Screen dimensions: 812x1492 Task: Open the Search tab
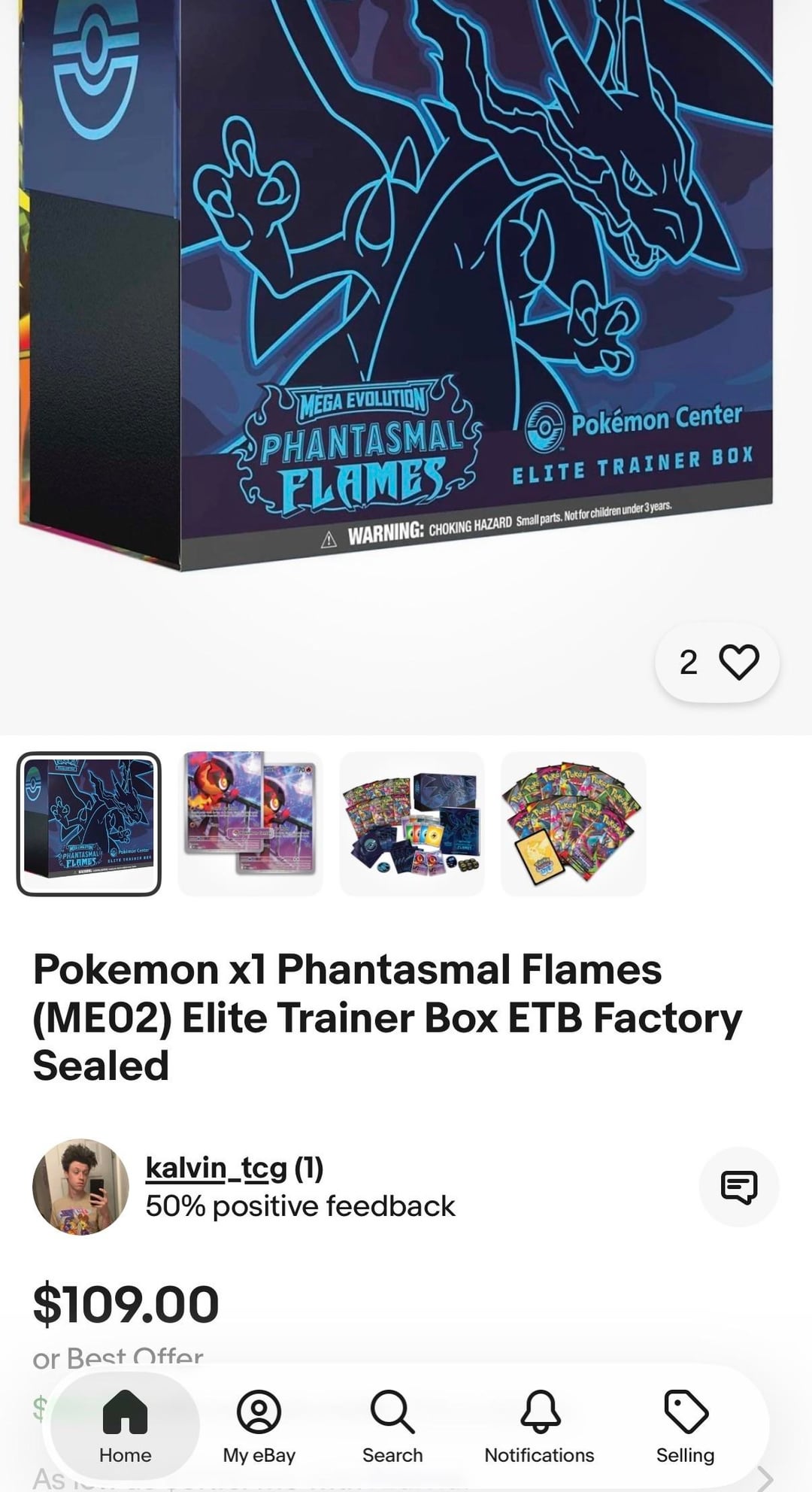tap(392, 1426)
